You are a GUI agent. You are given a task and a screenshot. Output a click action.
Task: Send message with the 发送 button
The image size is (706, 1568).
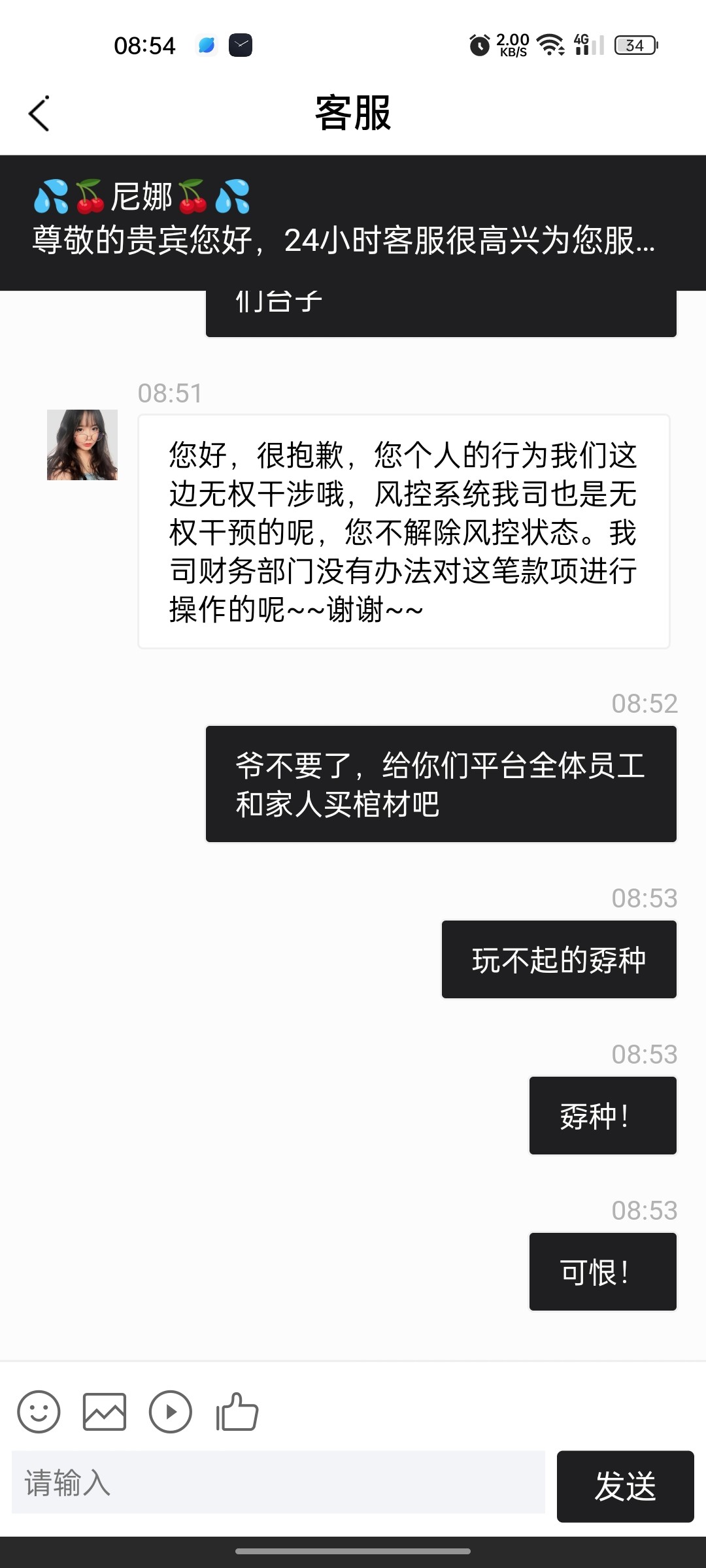[x=625, y=1486]
